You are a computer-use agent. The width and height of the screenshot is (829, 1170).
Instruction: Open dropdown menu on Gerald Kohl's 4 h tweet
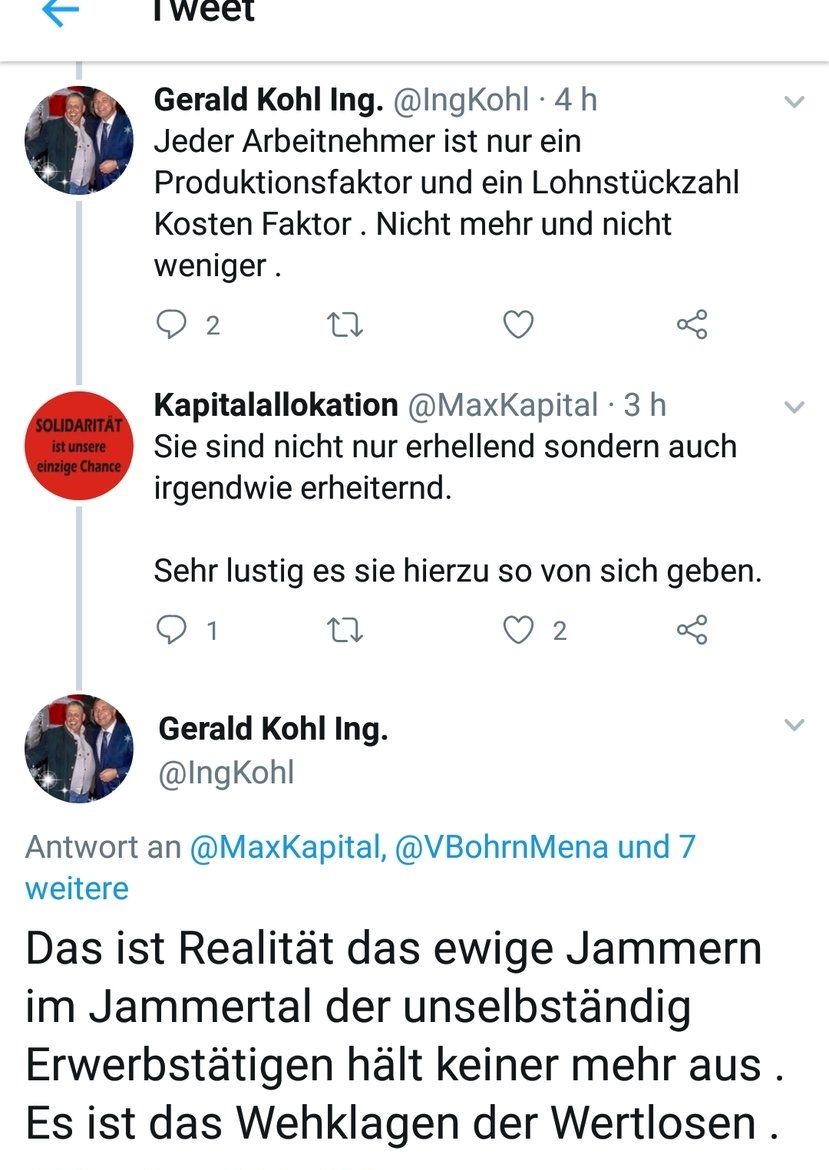point(794,102)
